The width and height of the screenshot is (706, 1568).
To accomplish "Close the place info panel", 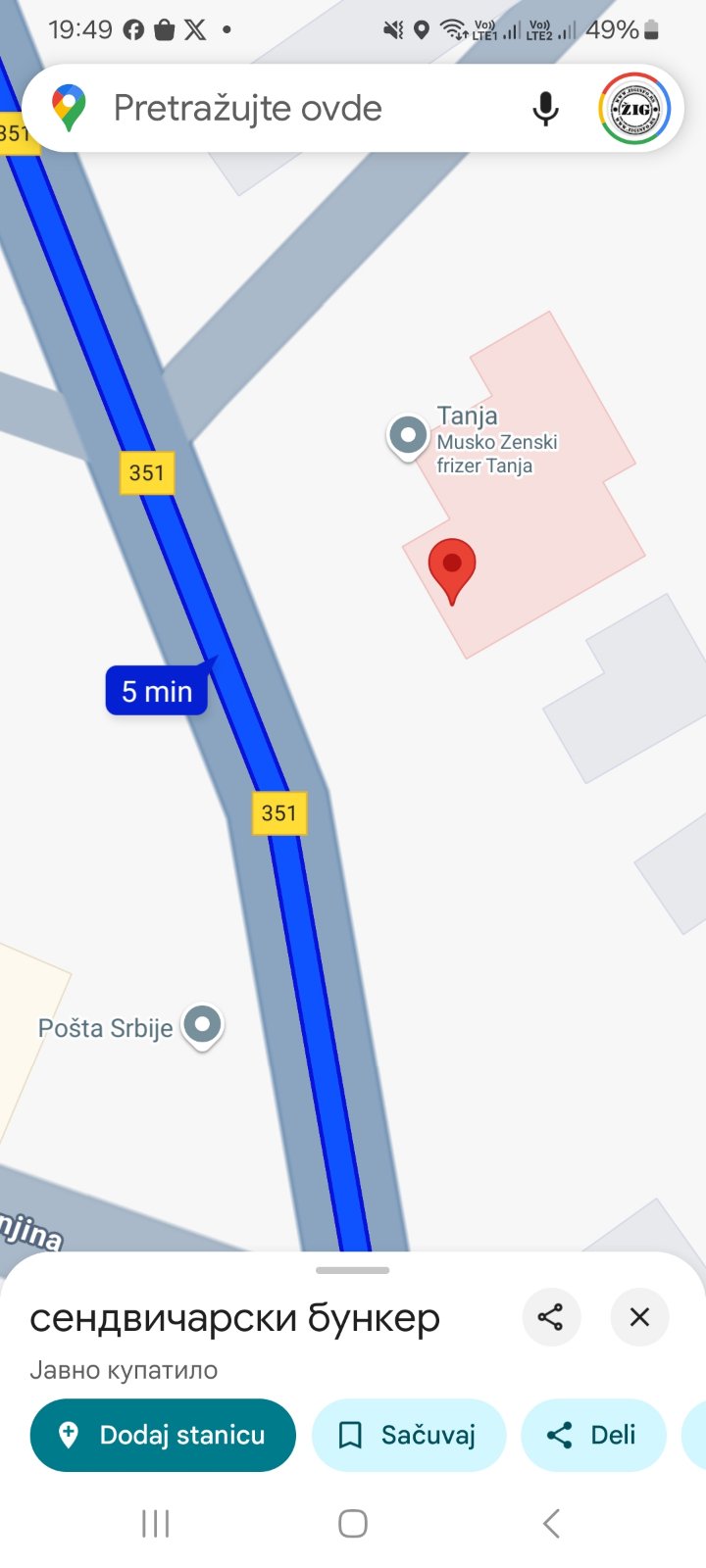I will [x=639, y=1317].
